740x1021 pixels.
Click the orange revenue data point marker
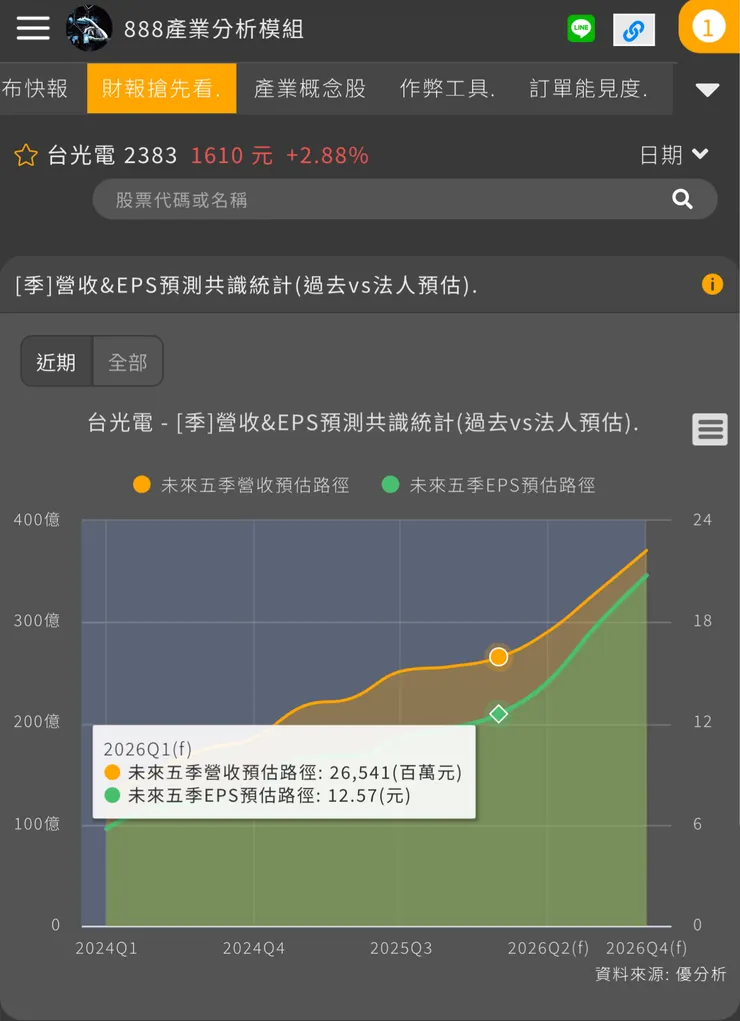(498, 657)
